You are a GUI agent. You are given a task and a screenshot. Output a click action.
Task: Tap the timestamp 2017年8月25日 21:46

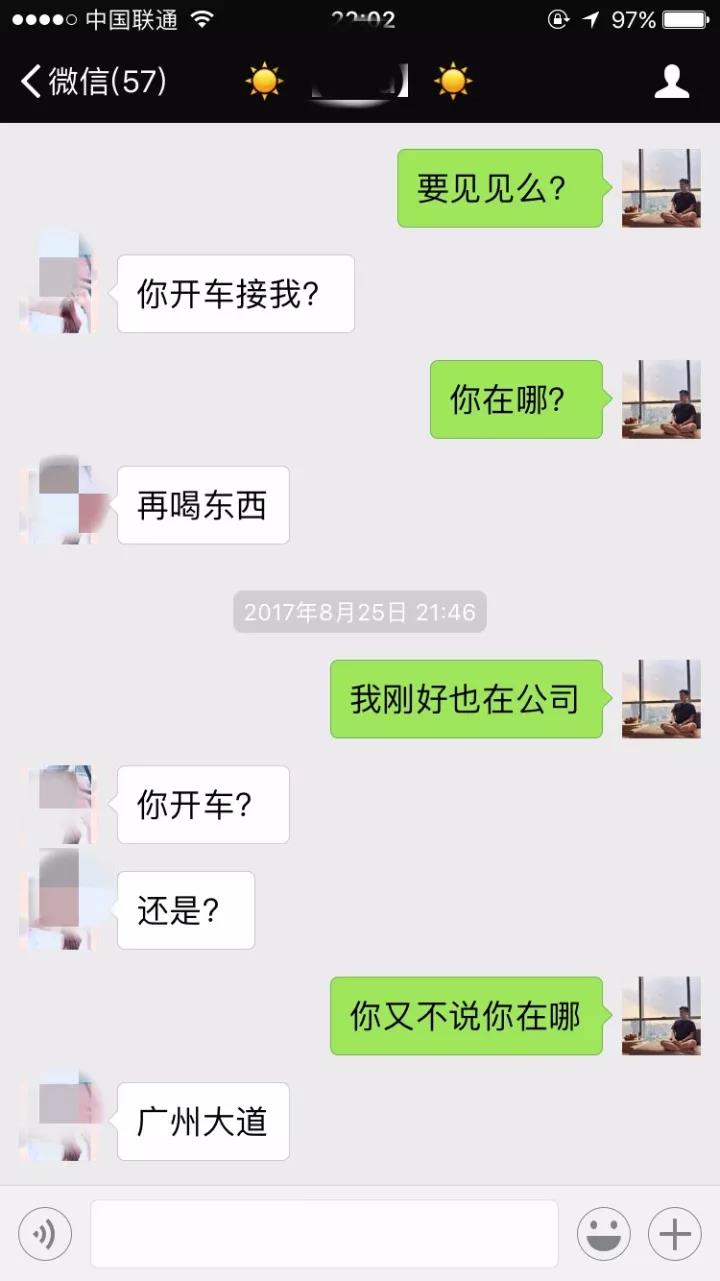click(359, 611)
